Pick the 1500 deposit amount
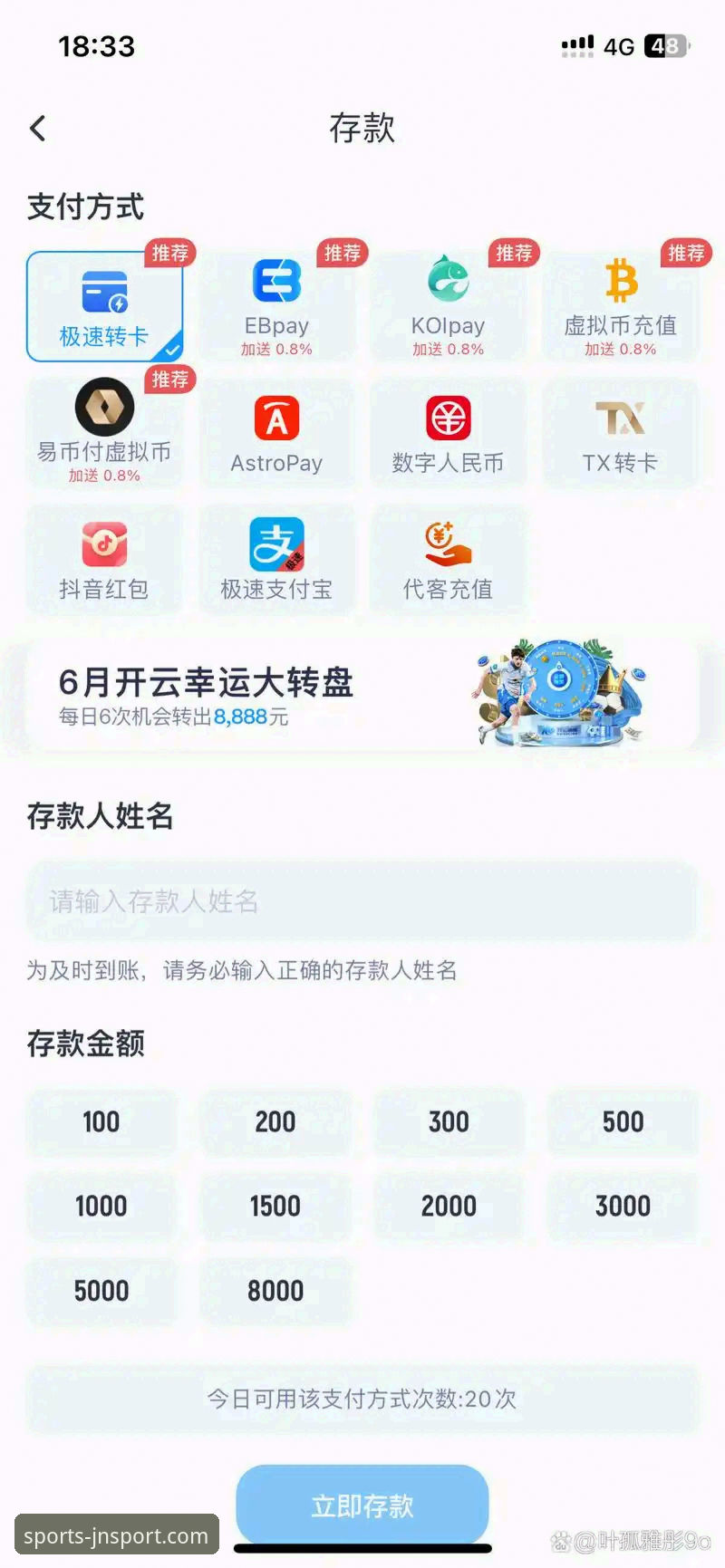 pyautogui.click(x=275, y=1207)
